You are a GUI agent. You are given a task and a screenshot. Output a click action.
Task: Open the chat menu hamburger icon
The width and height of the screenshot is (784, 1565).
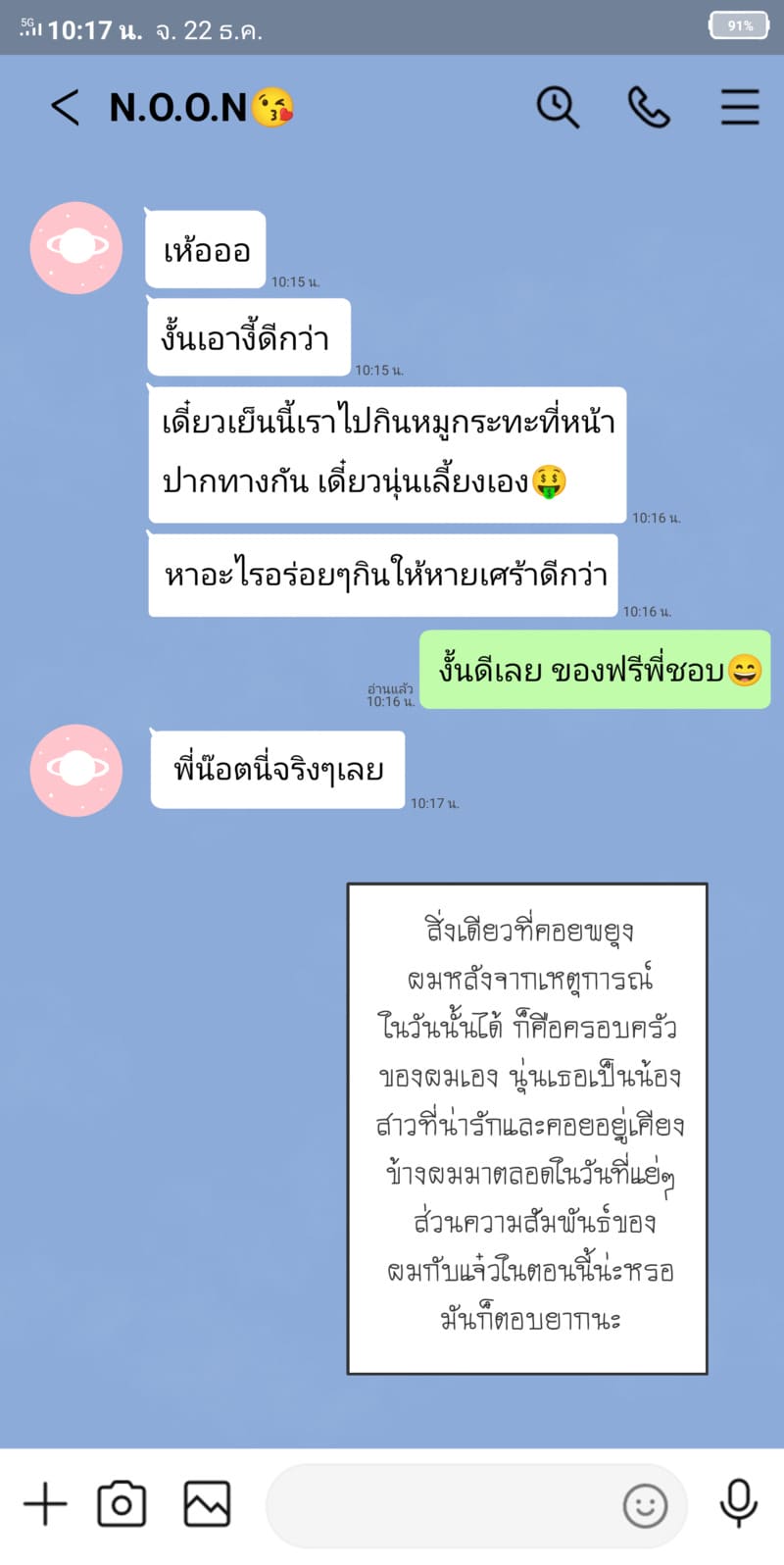coord(740,108)
